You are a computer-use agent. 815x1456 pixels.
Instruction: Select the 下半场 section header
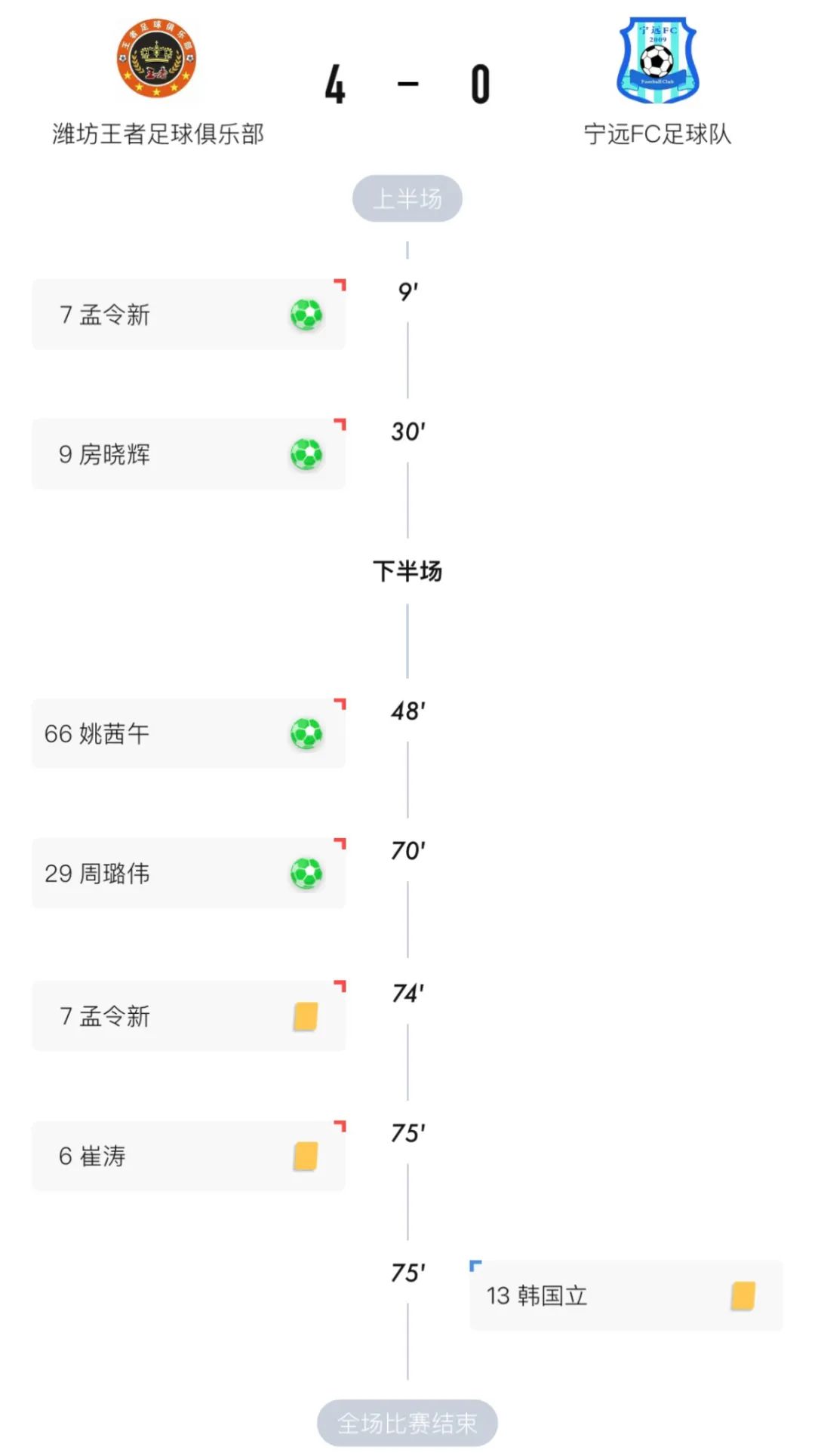(407, 571)
